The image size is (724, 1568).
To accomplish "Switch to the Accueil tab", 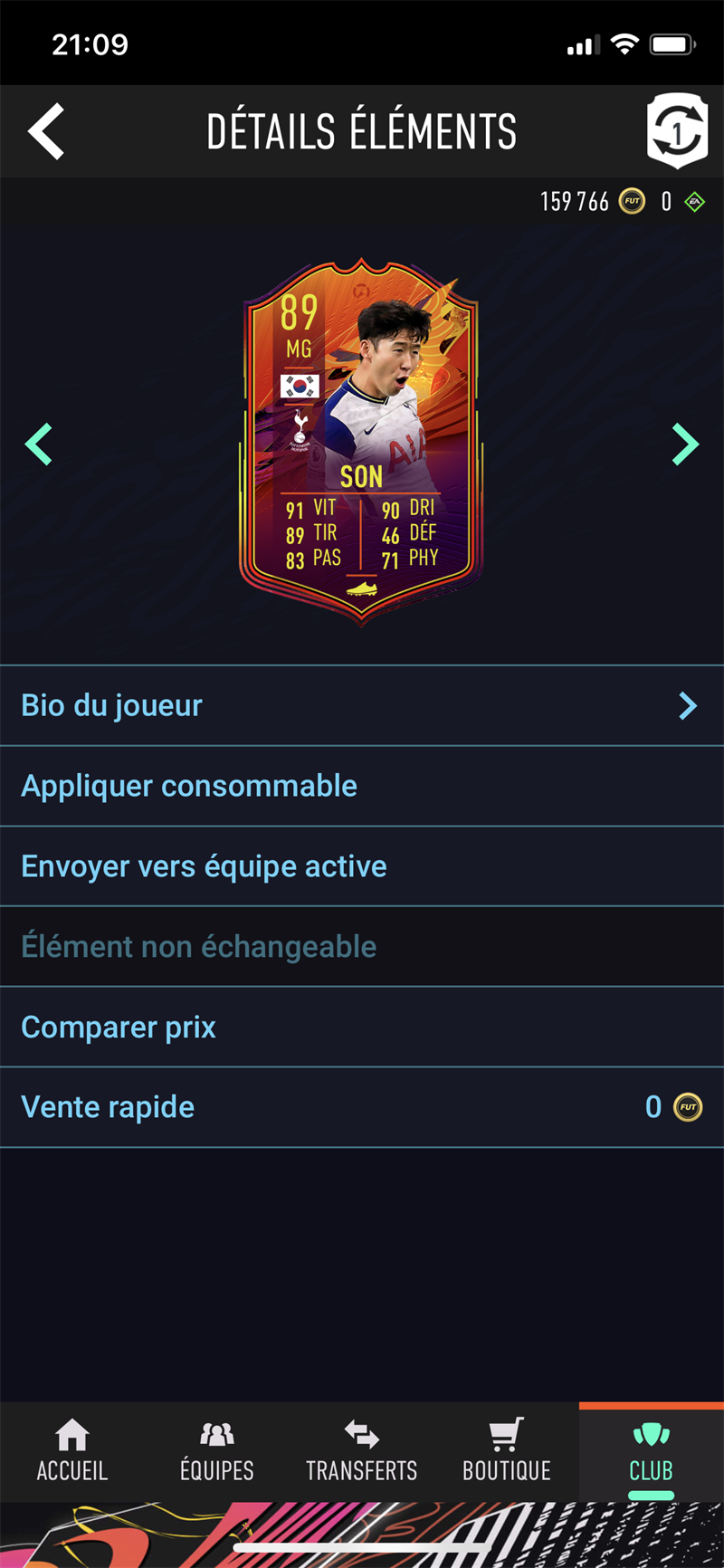I will [72, 1450].
